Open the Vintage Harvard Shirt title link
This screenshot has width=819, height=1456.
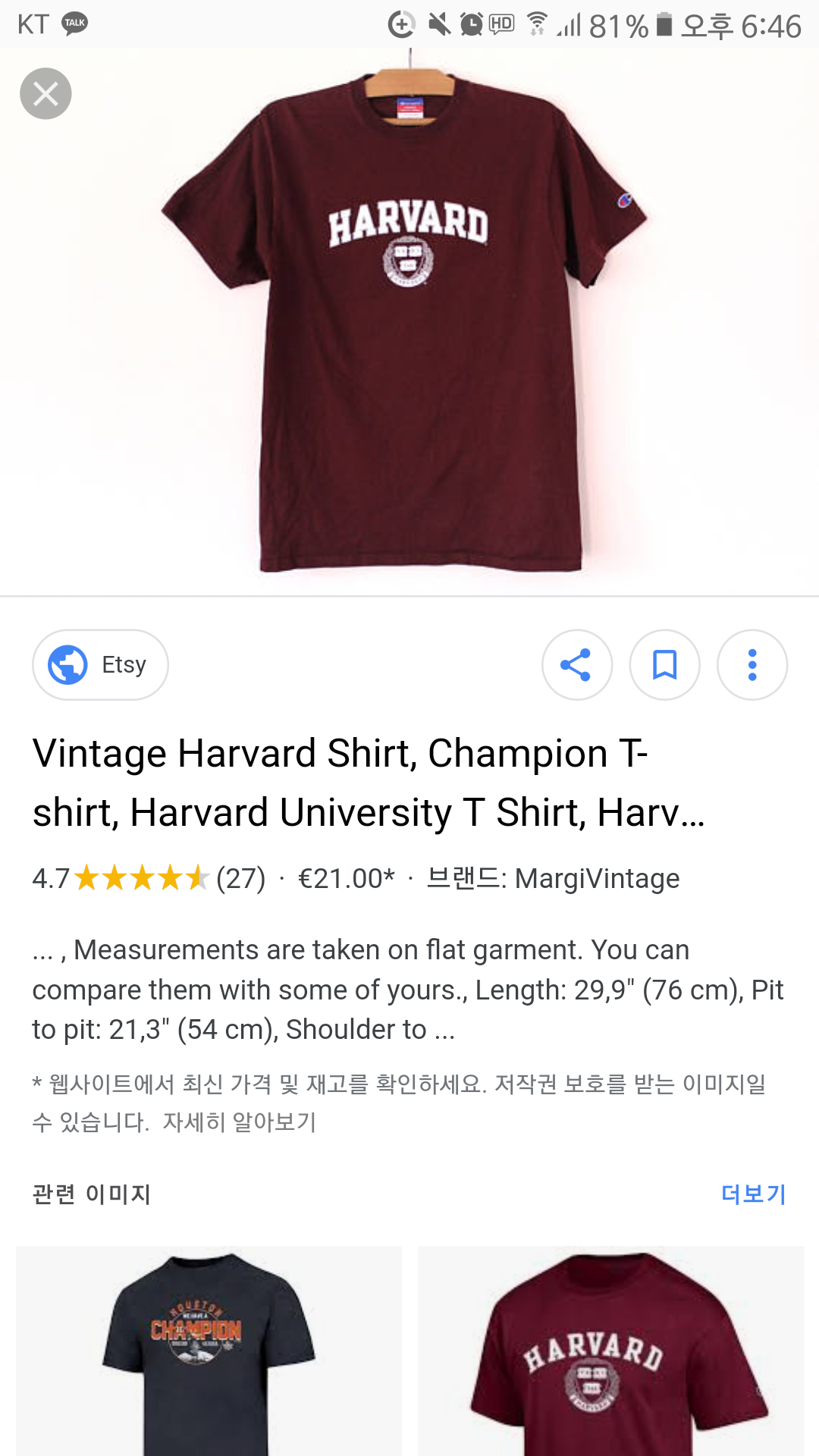[x=369, y=783]
